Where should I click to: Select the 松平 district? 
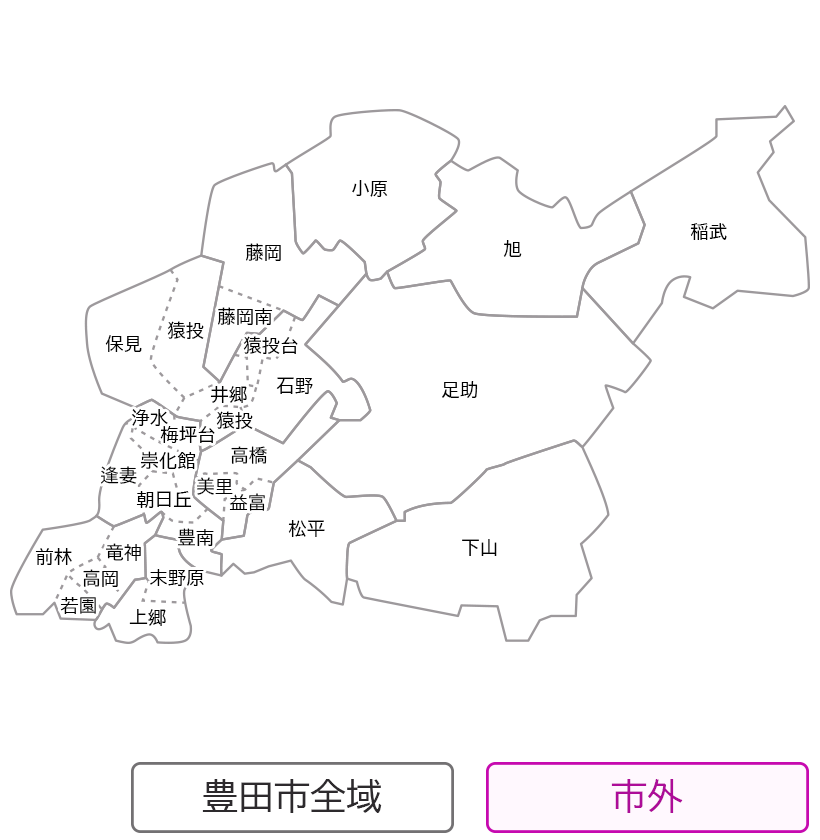[x=307, y=529]
